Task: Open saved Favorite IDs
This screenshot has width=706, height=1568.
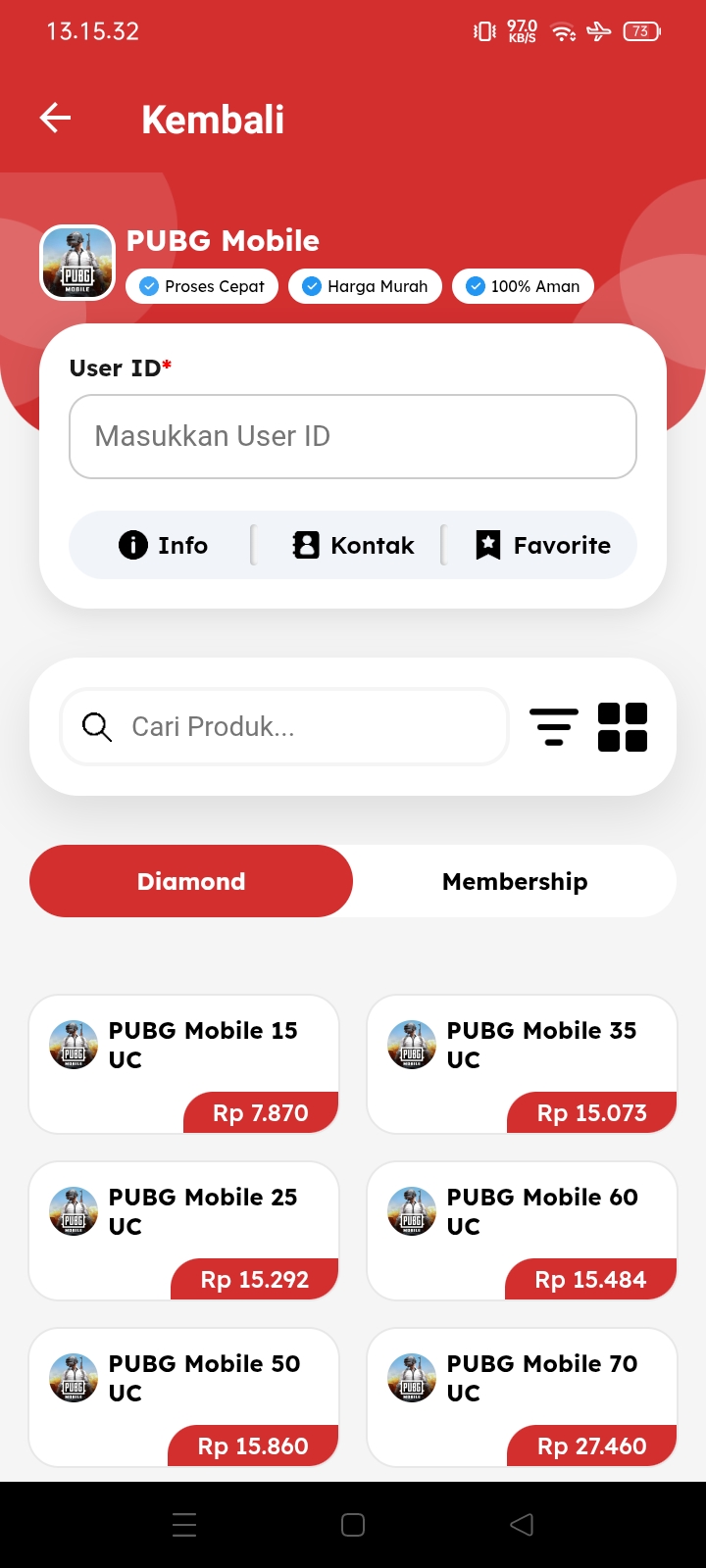Action: pos(543,545)
